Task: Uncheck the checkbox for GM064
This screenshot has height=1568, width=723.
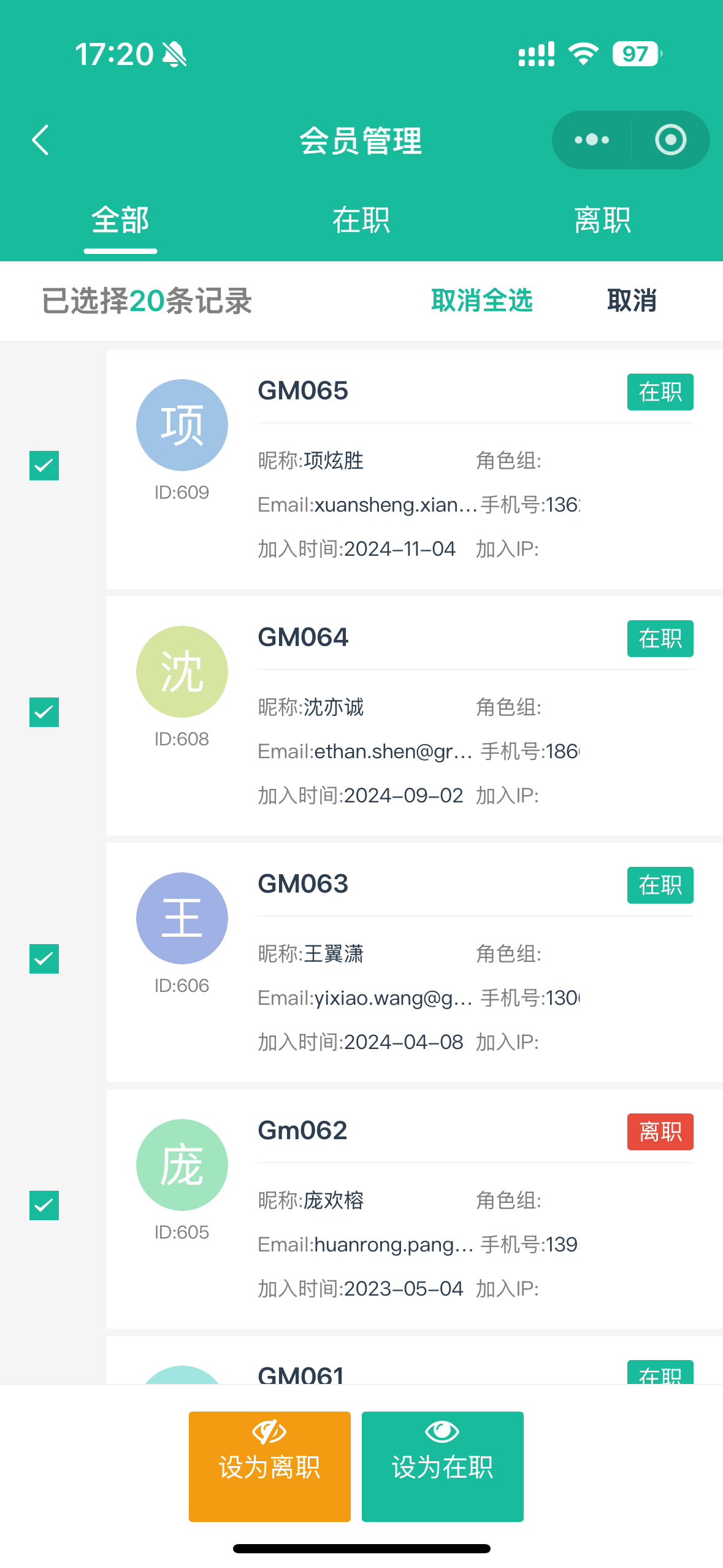Action: (44, 712)
